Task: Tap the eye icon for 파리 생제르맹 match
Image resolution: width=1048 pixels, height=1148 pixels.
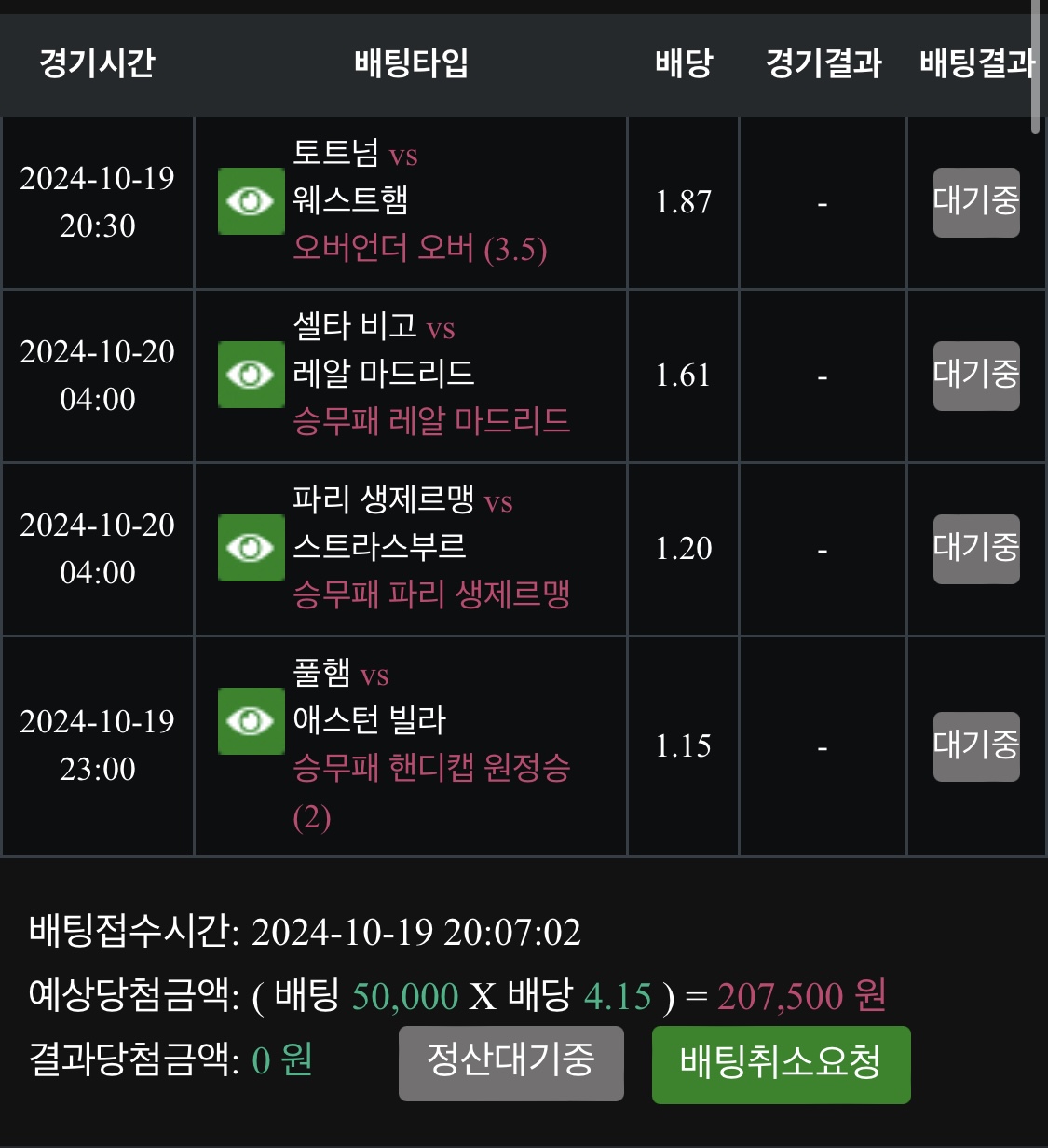Action: point(251,548)
